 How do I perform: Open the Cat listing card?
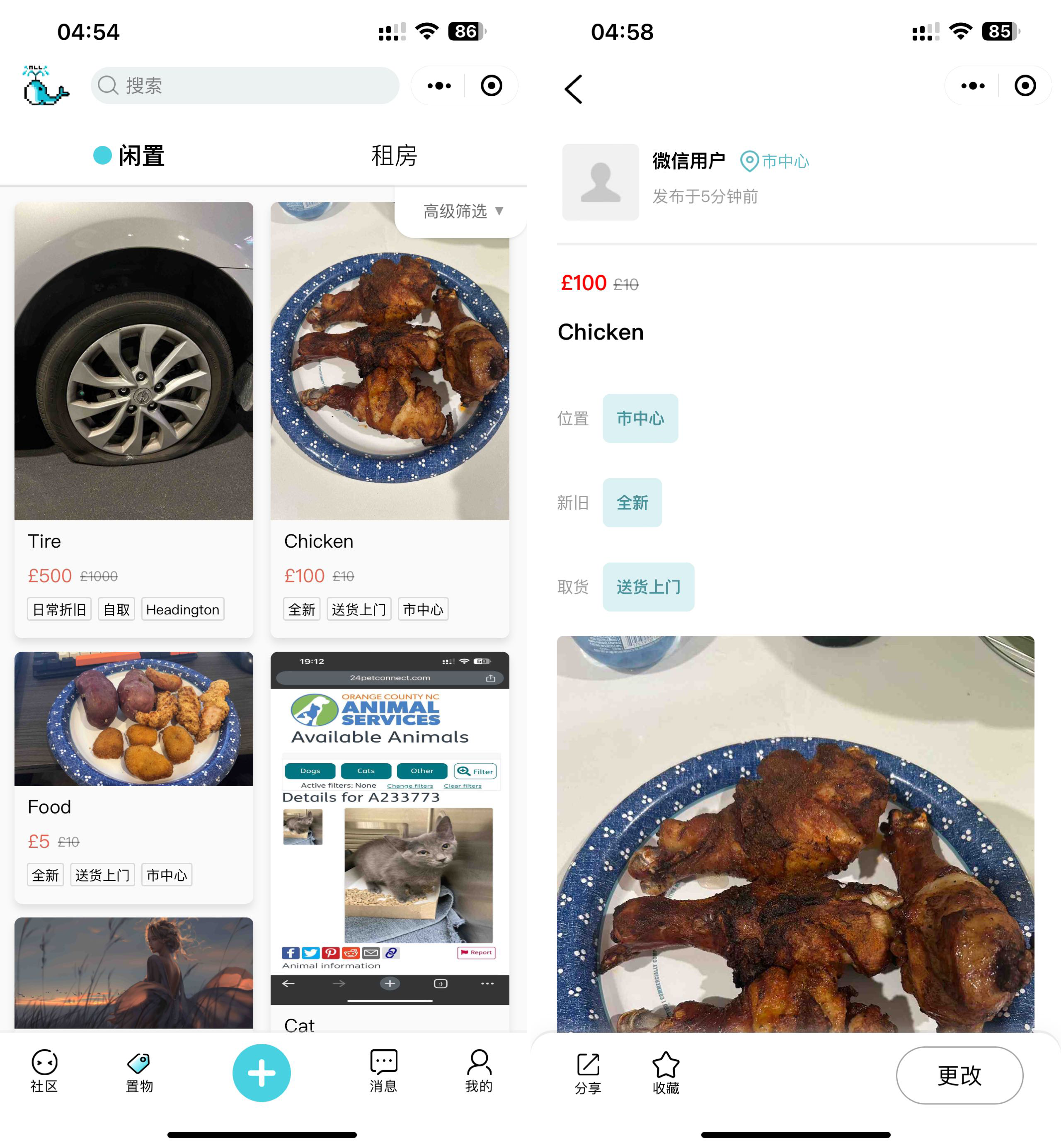(389, 838)
